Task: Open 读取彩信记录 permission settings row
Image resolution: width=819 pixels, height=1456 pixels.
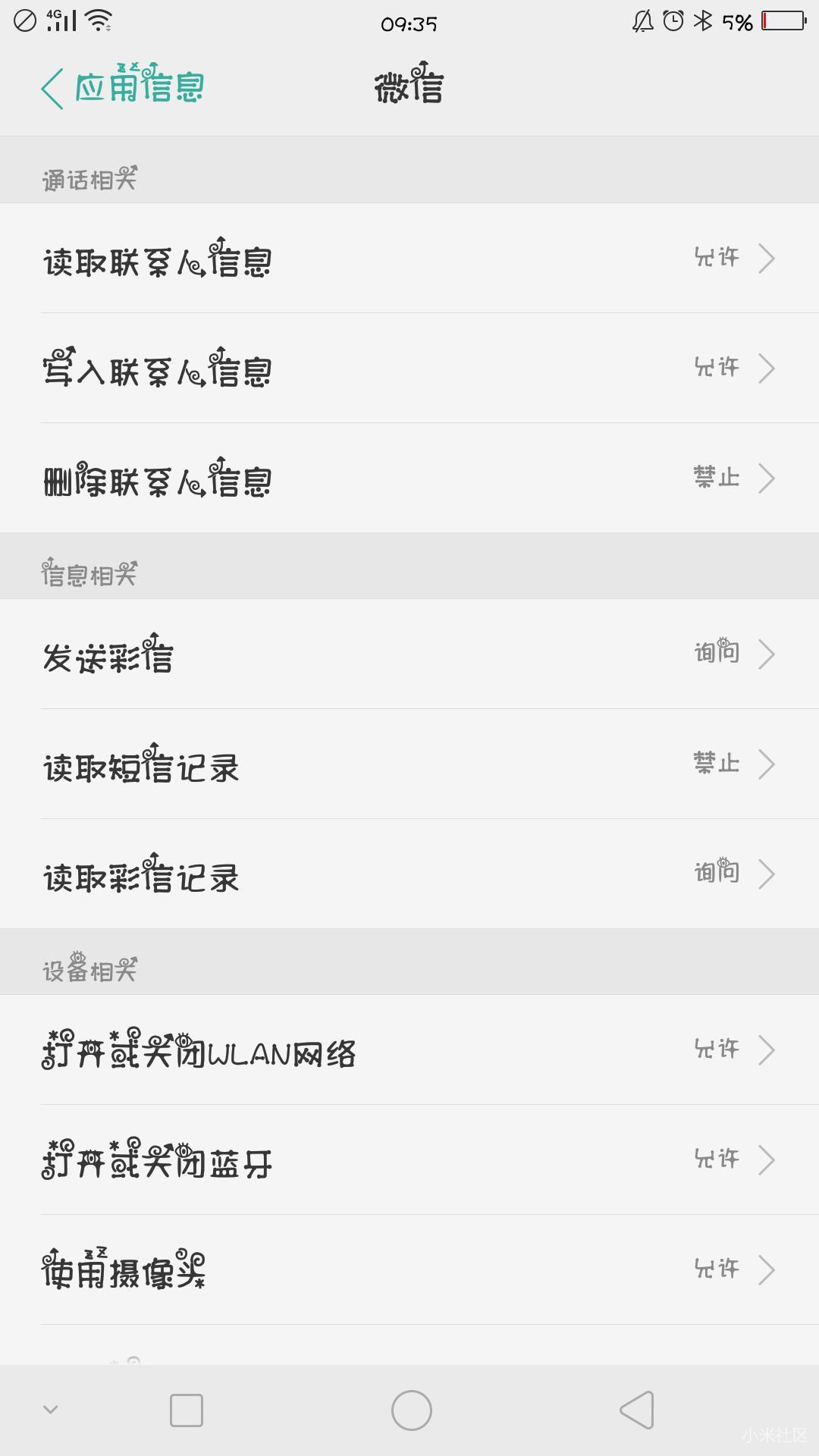Action: [409, 874]
